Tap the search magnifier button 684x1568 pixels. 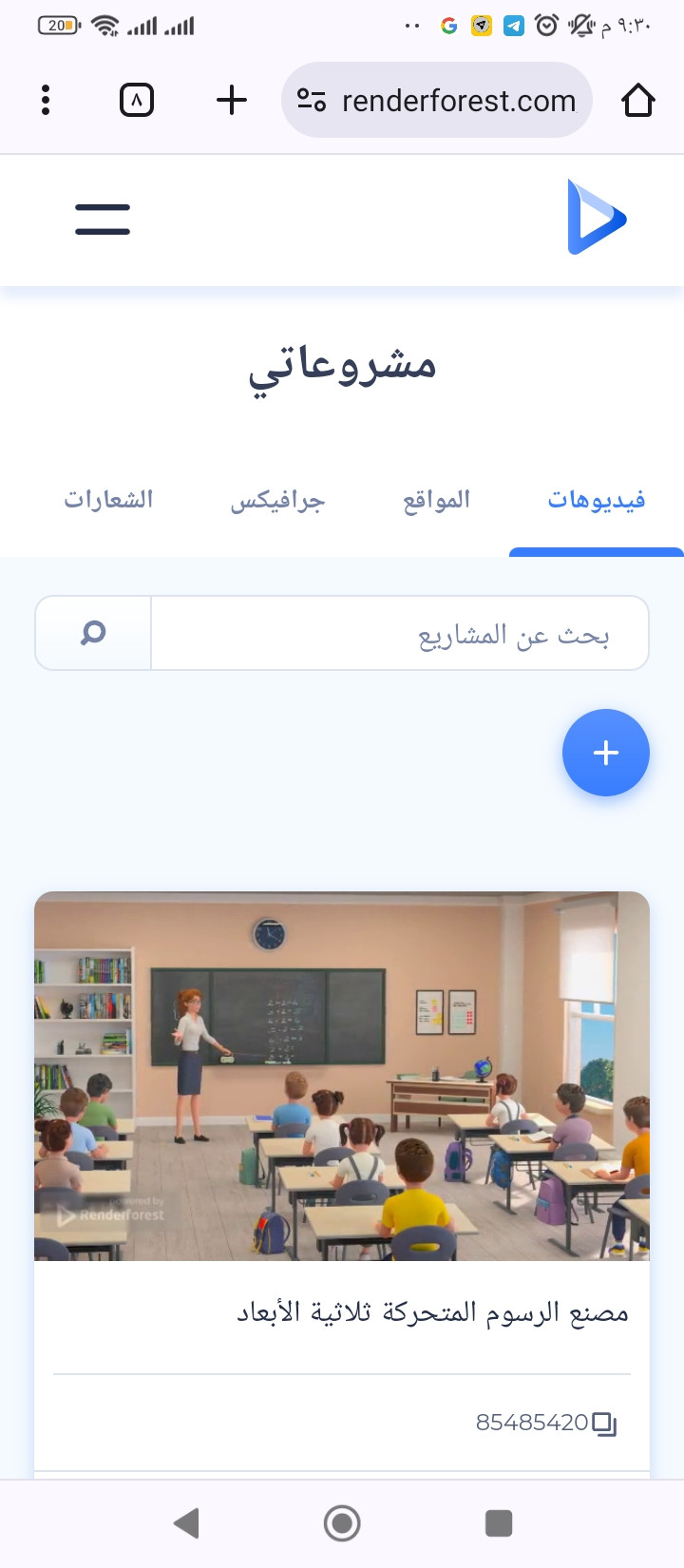pyautogui.click(x=93, y=633)
